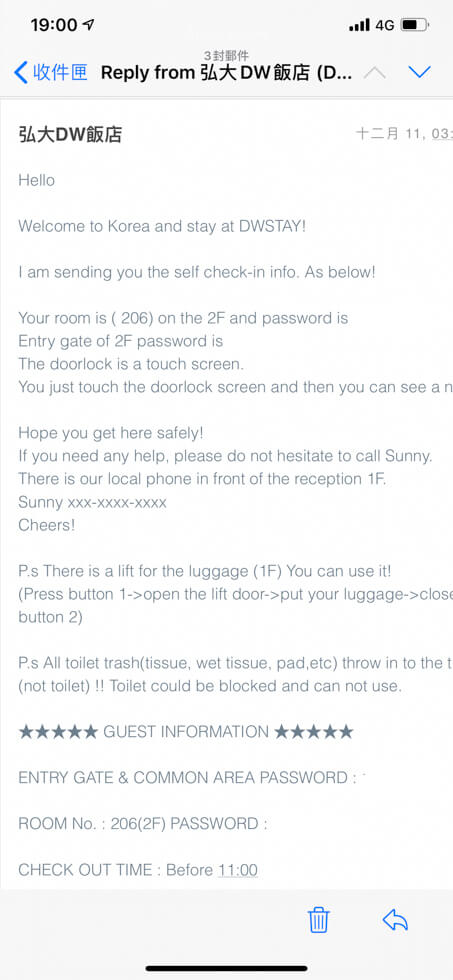Tap the underlined 11:00 checkout time
453x980 pixels.
click(x=237, y=870)
